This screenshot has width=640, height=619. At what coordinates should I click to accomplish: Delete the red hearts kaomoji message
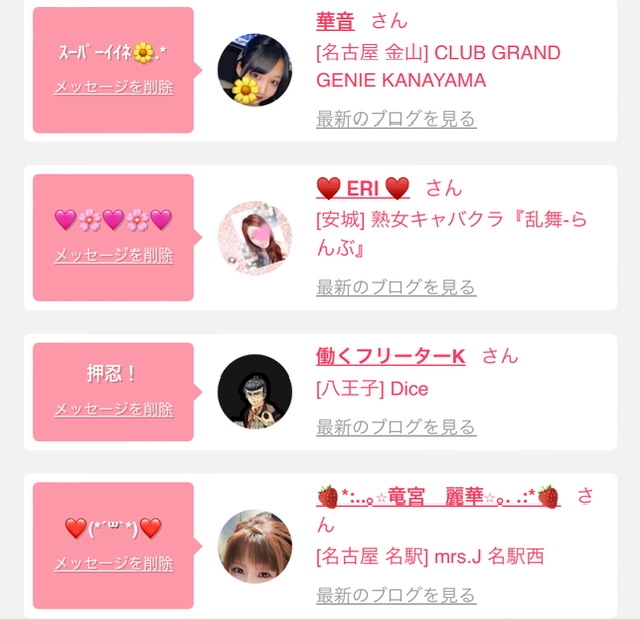[x=113, y=563]
